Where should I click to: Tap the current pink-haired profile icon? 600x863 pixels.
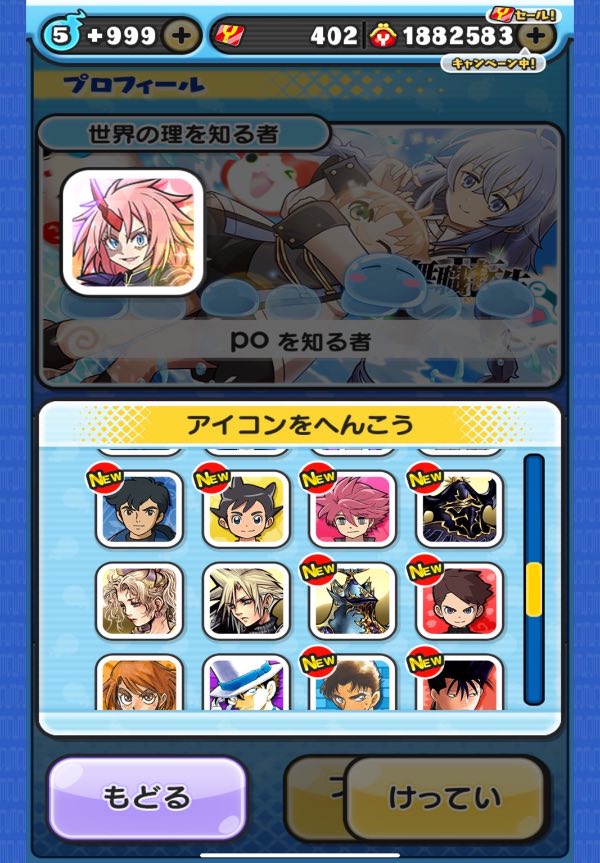coord(133,231)
